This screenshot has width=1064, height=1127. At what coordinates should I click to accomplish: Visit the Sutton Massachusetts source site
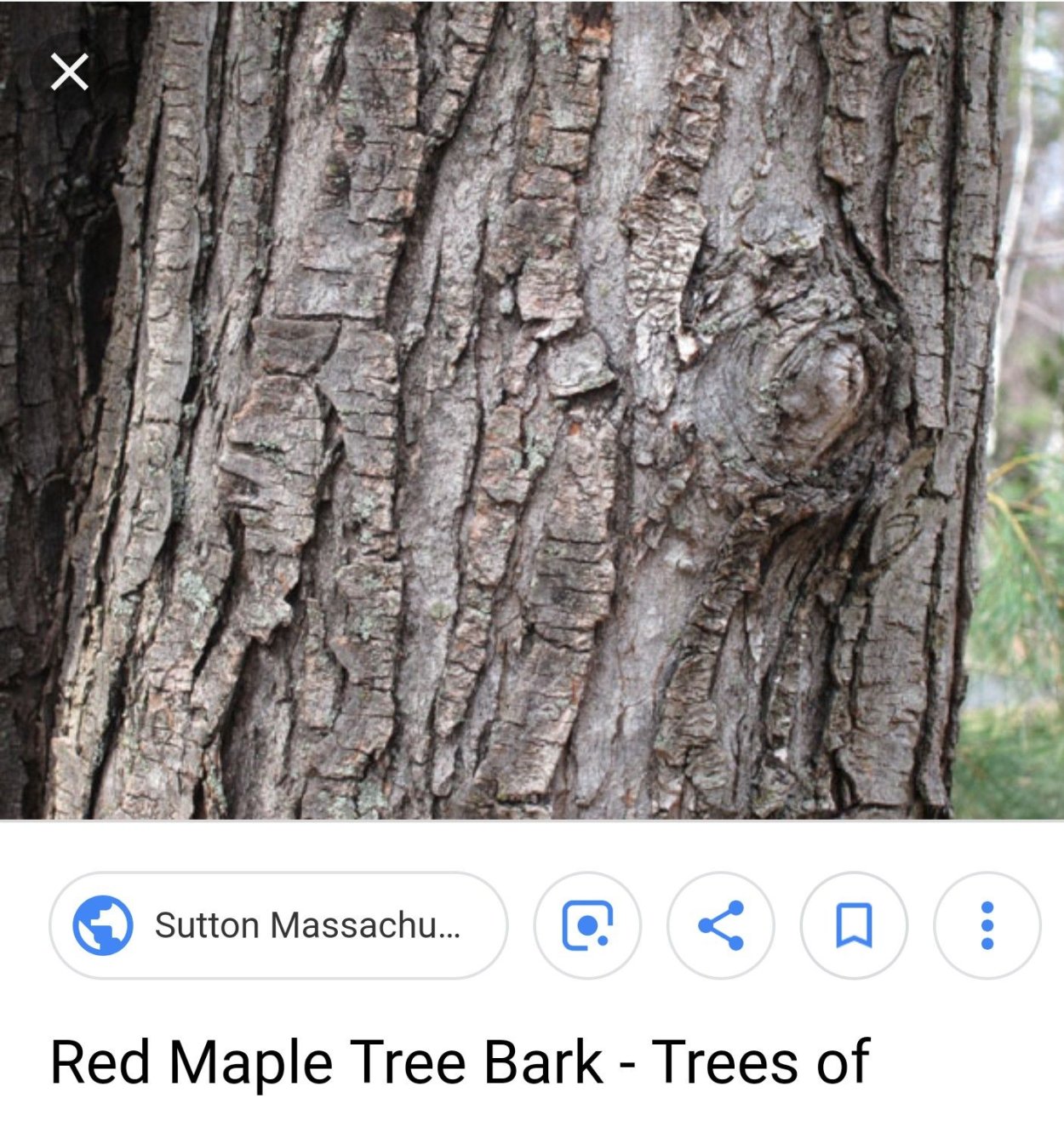point(278,925)
